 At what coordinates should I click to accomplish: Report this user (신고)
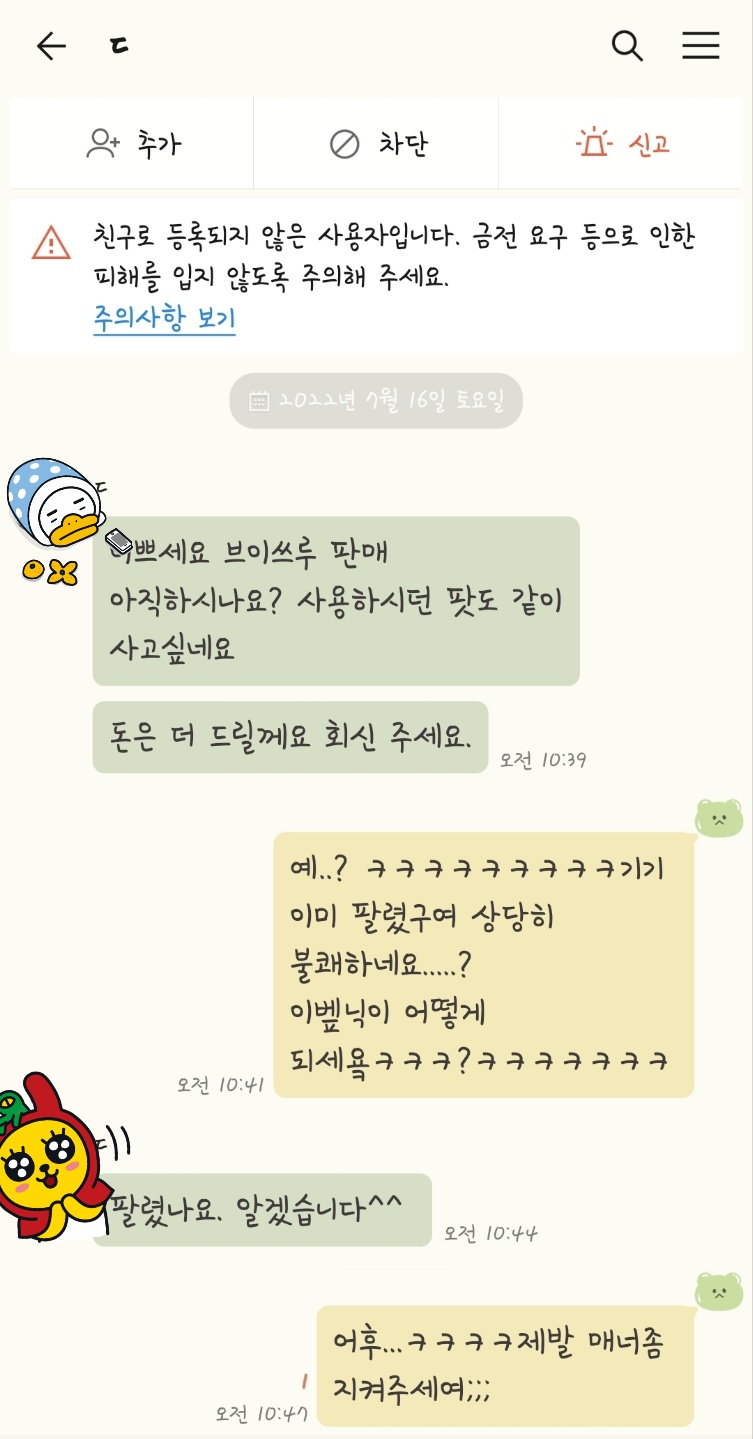coord(622,144)
